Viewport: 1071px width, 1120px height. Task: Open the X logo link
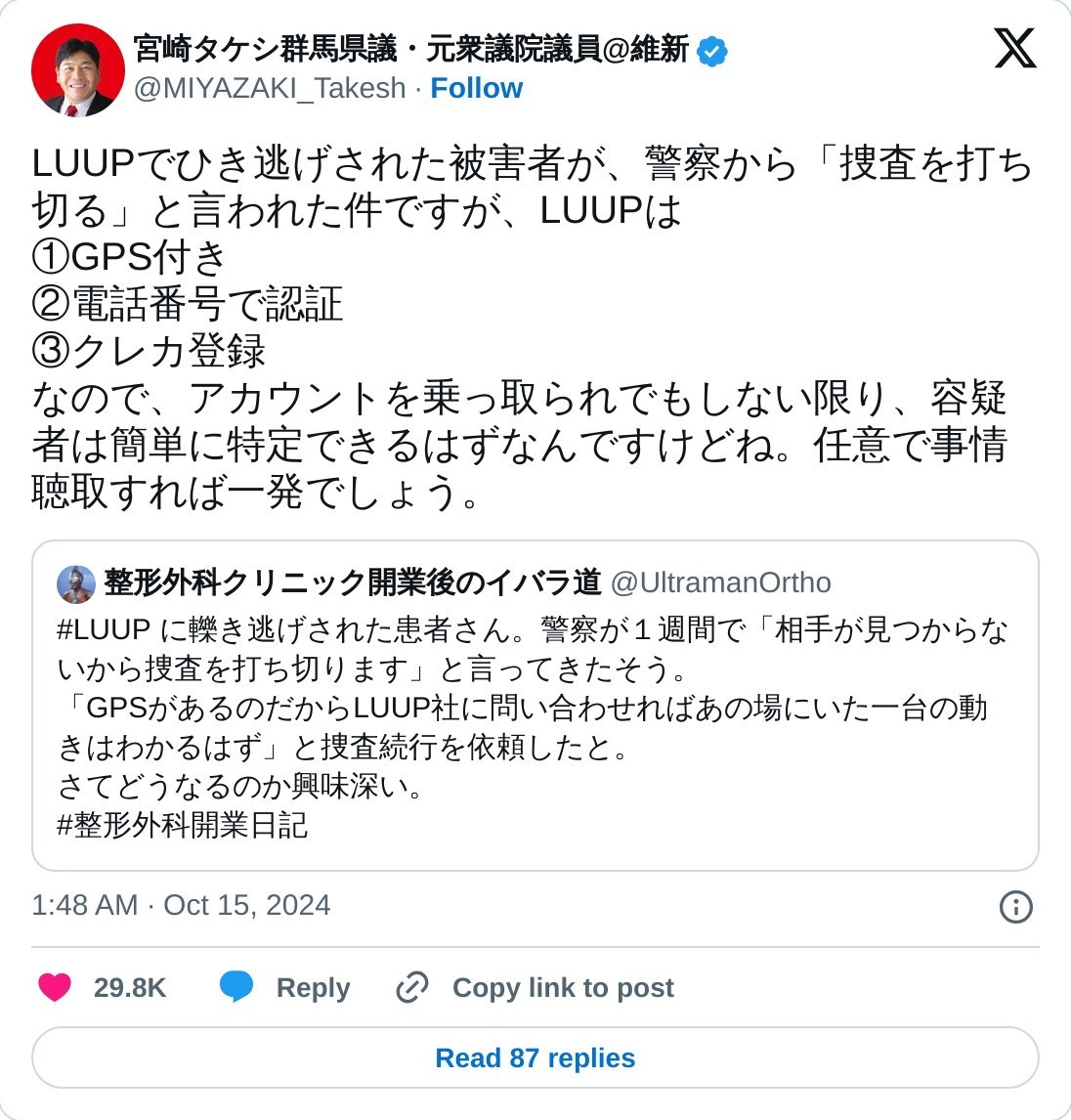pyautogui.click(x=1014, y=48)
